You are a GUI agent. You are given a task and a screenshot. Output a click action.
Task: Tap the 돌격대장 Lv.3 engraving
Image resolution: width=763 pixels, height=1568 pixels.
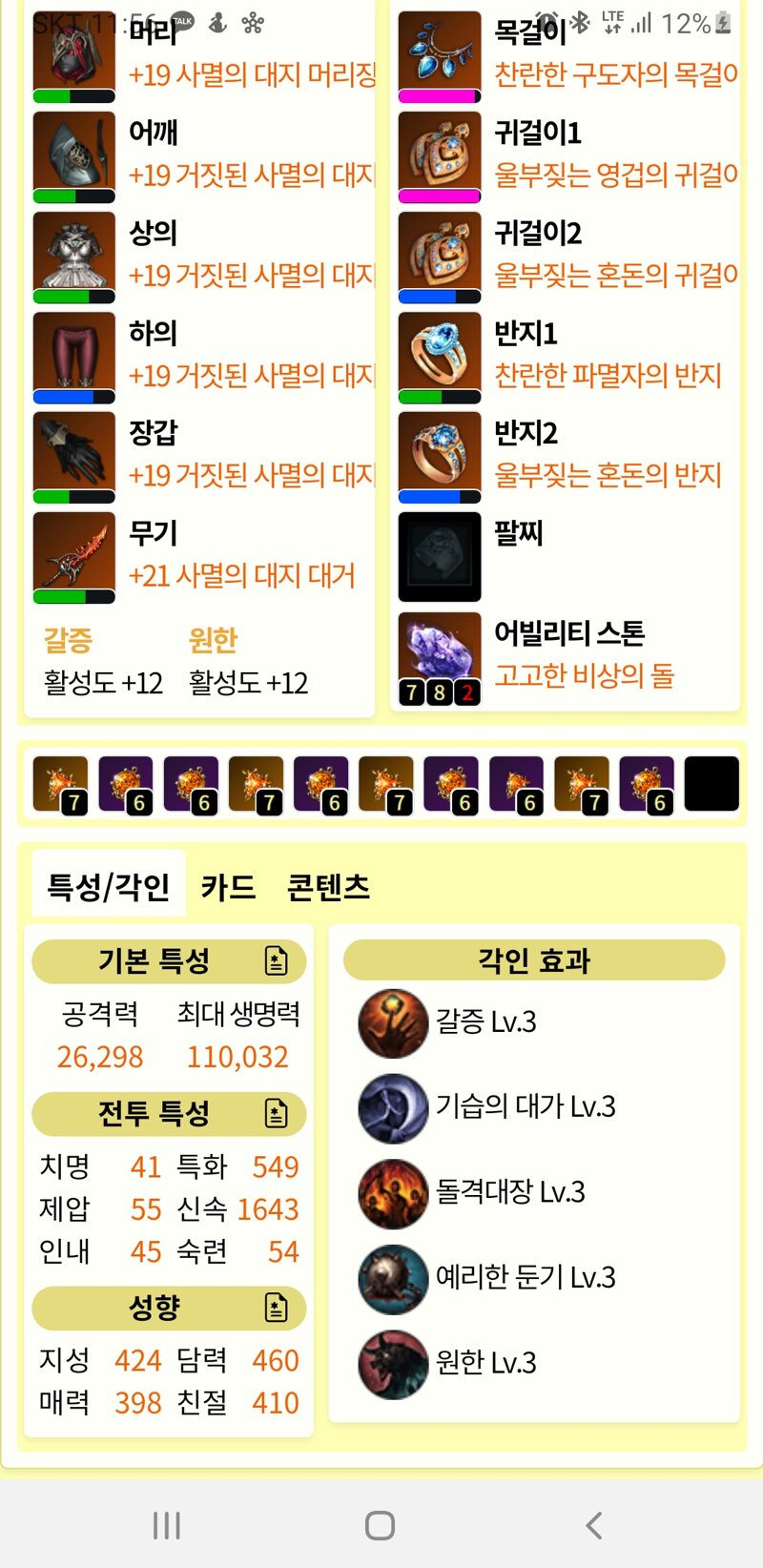(471, 1192)
